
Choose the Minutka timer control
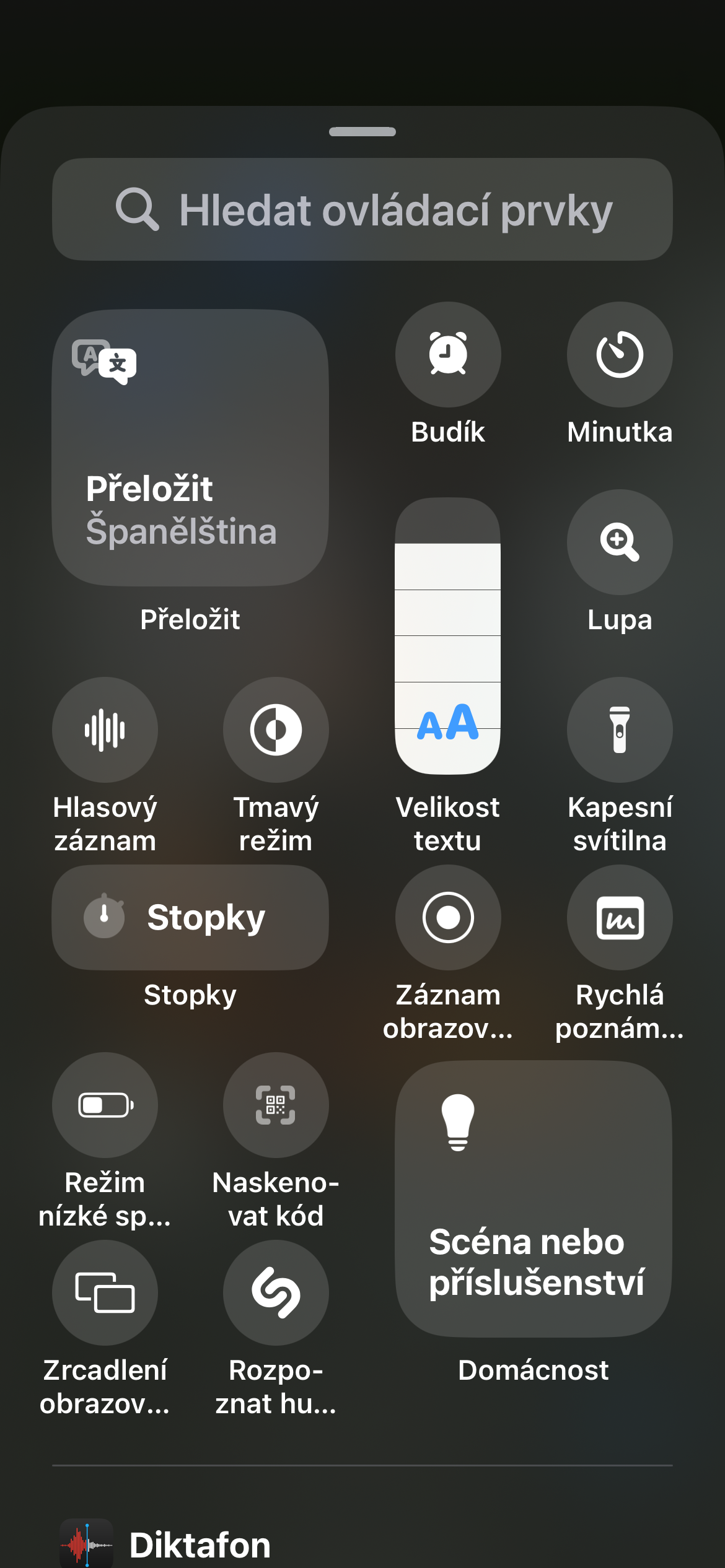(x=620, y=355)
